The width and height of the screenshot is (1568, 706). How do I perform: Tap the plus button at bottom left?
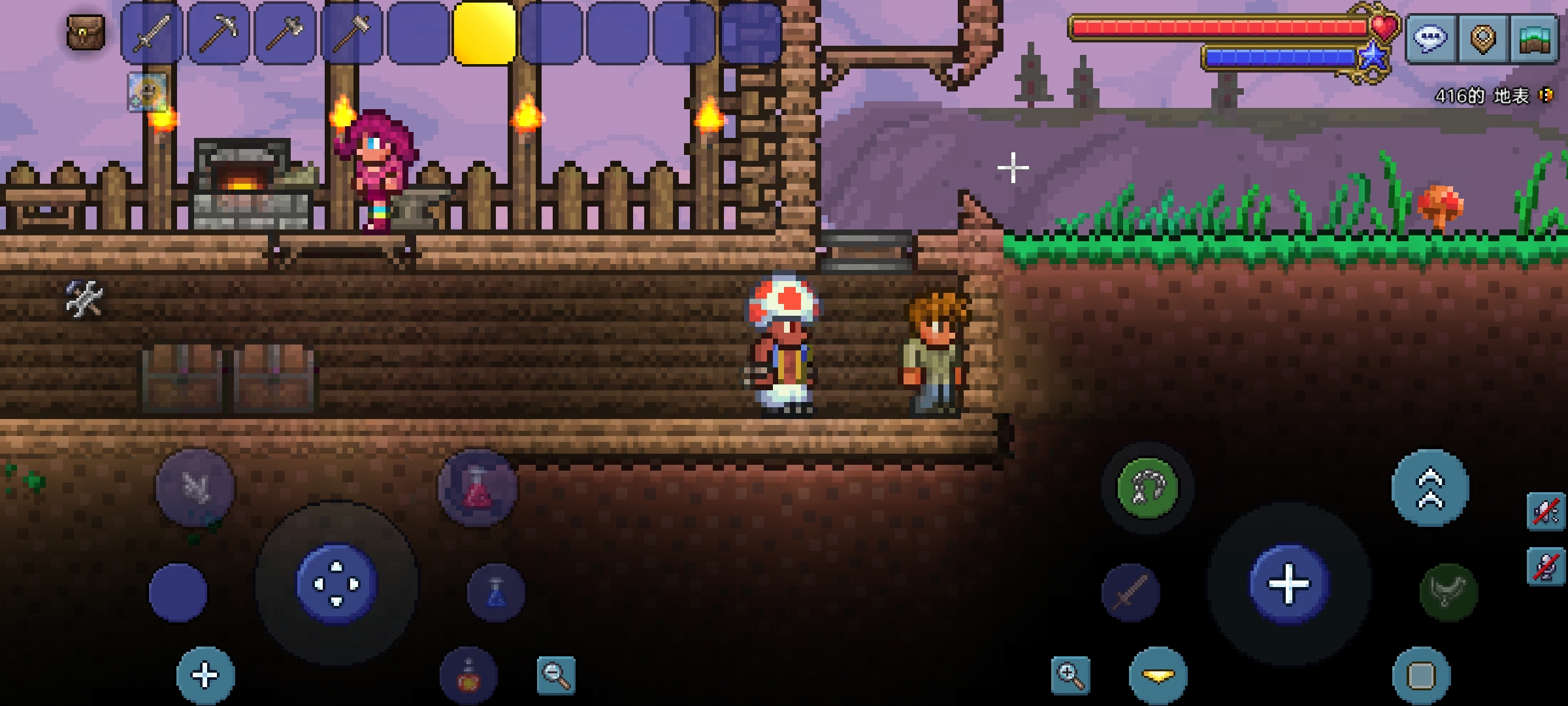pyautogui.click(x=205, y=675)
